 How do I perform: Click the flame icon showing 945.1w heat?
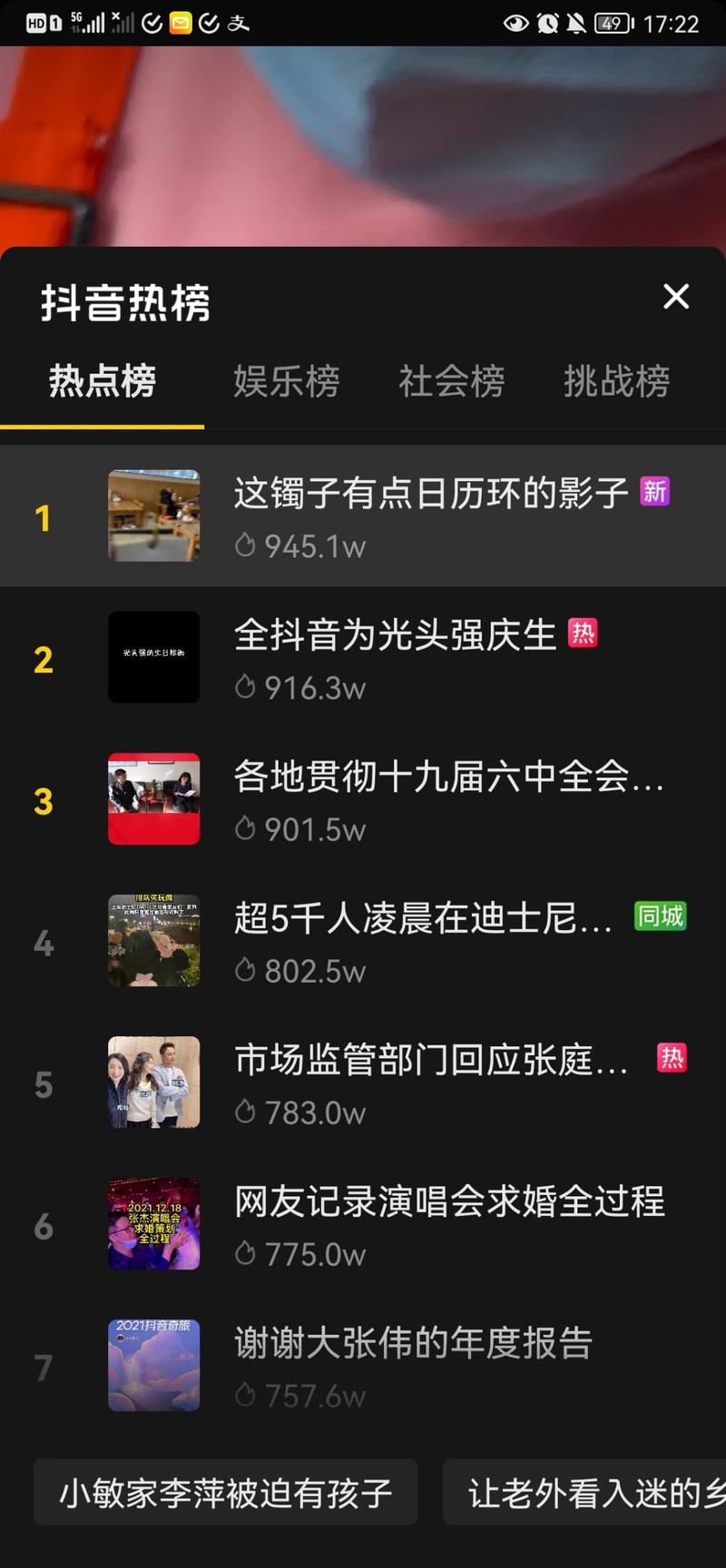pos(246,545)
